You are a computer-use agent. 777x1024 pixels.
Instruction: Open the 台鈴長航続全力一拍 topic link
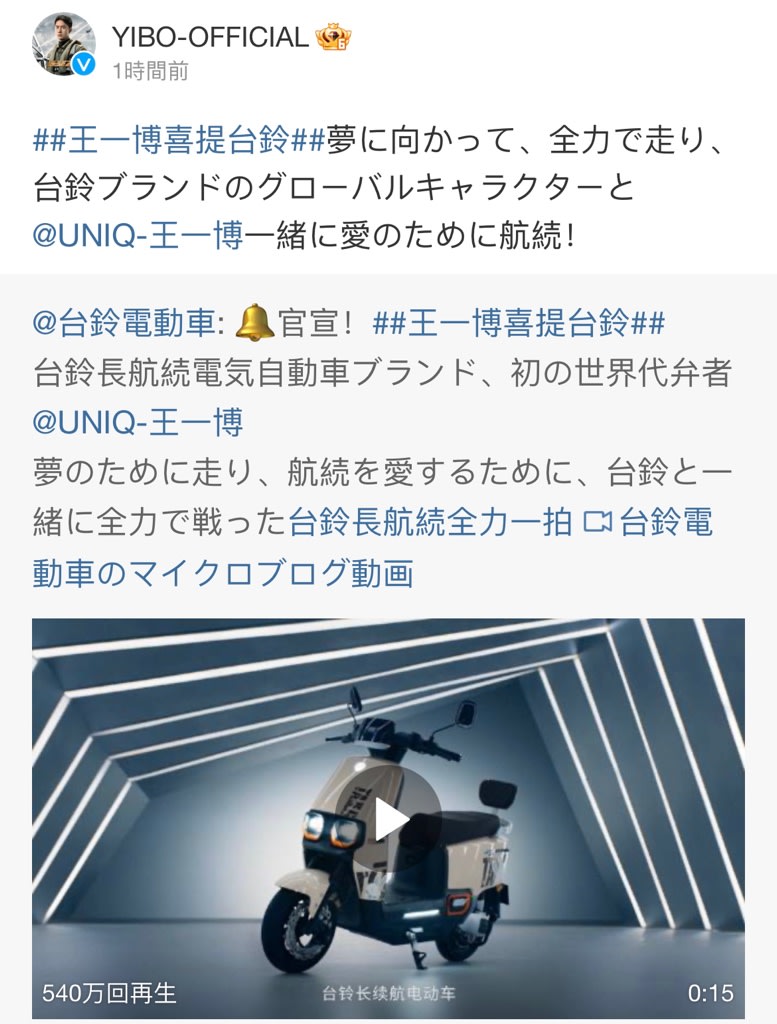[430, 521]
